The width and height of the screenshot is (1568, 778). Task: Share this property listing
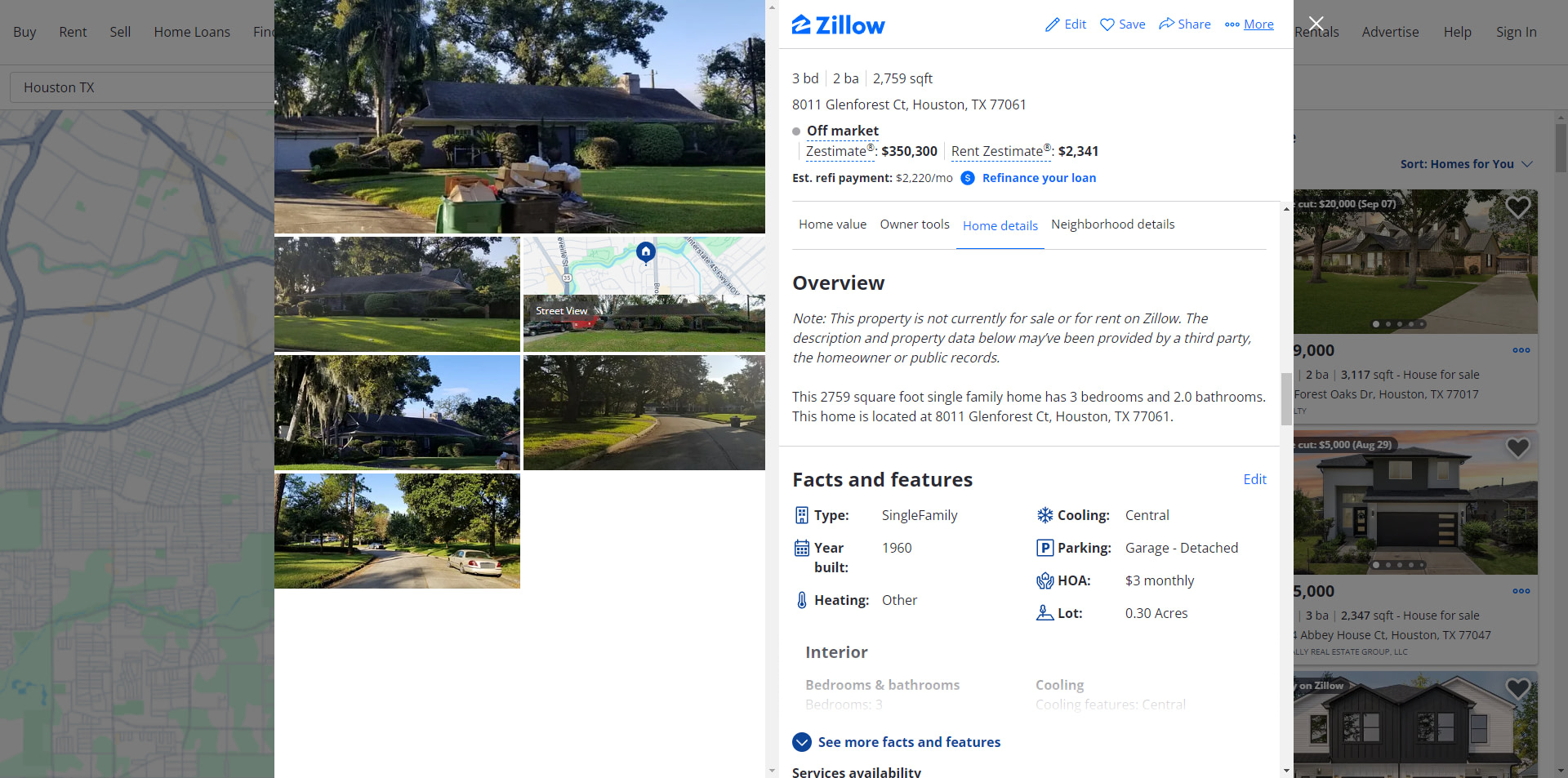coord(1184,24)
